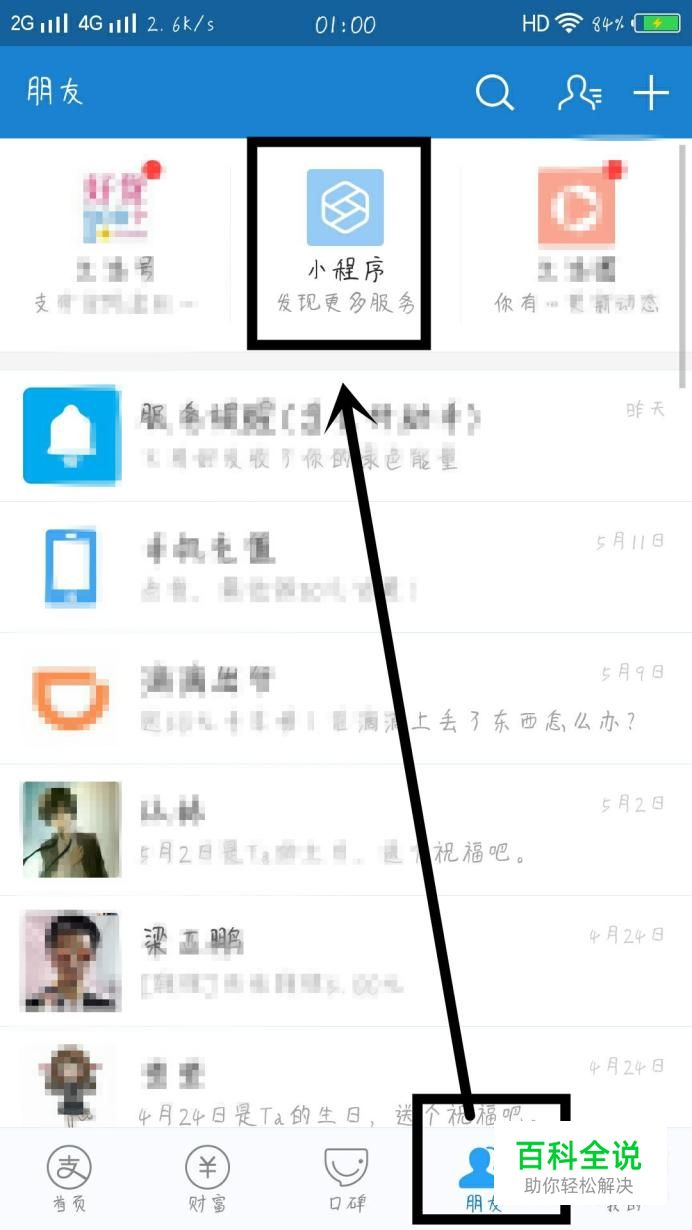Switch to the 朋友 tab
Viewport: 692px width, 1230px height.
coord(484,1178)
